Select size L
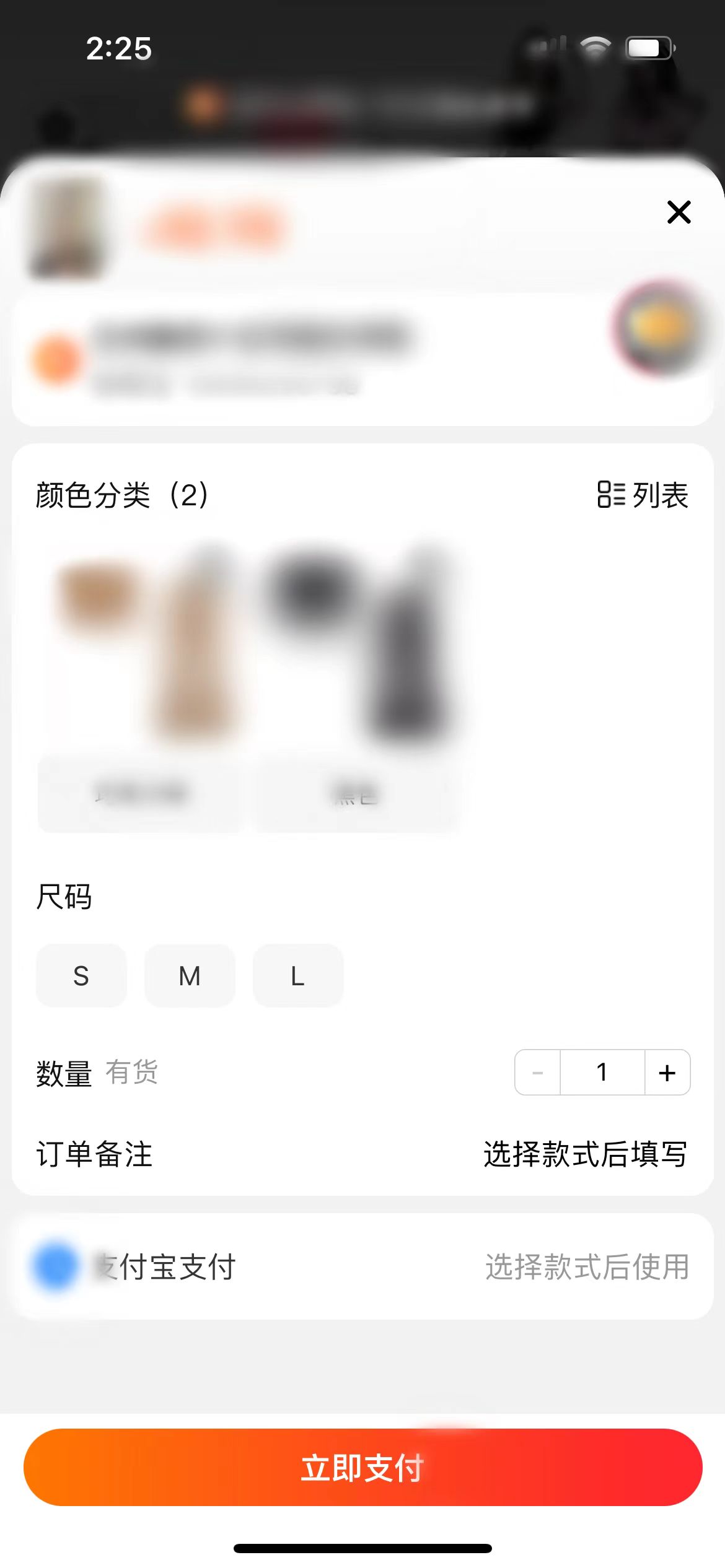Image resolution: width=725 pixels, height=1568 pixels. point(297,975)
